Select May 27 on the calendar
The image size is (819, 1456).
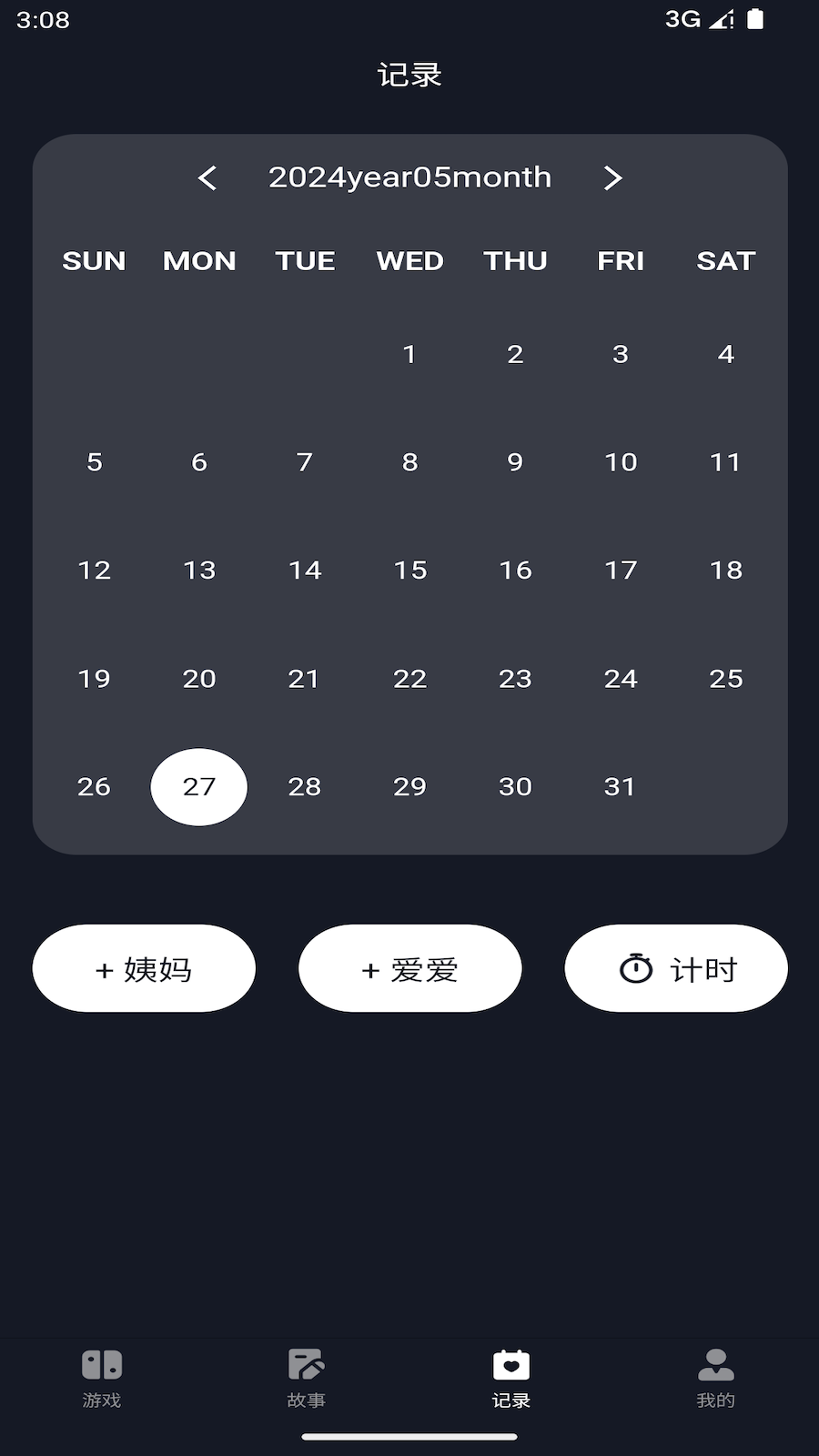click(x=198, y=787)
